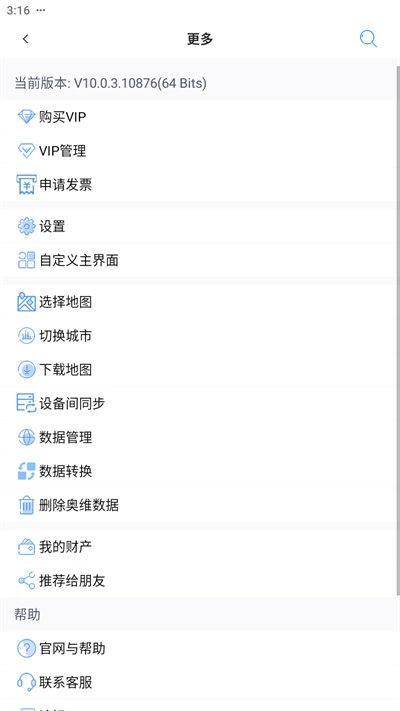Tap 删除奥维数据
Screen dimensions: 400x711
(199, 505)
